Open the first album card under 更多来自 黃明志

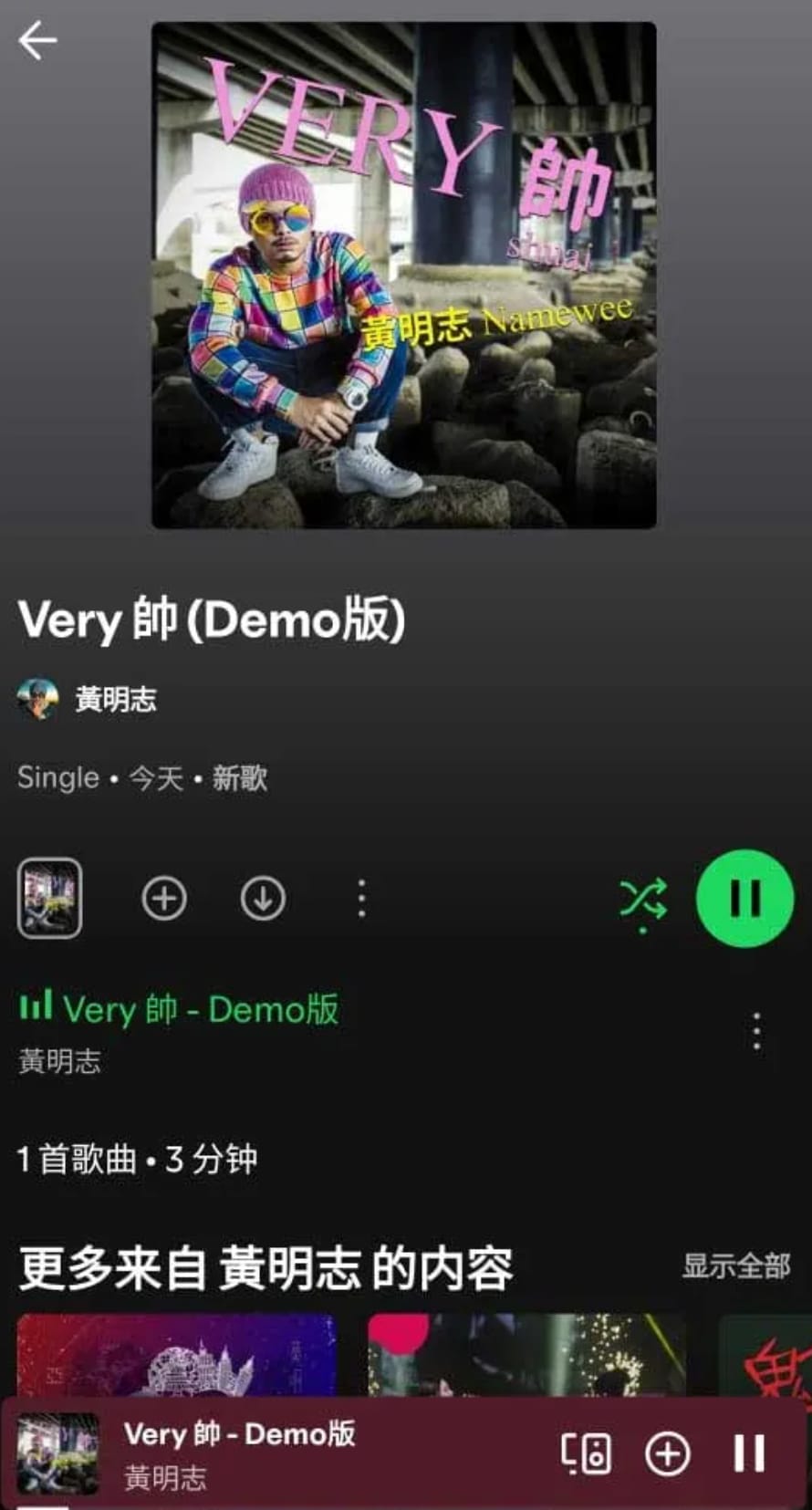[177, 1355]
